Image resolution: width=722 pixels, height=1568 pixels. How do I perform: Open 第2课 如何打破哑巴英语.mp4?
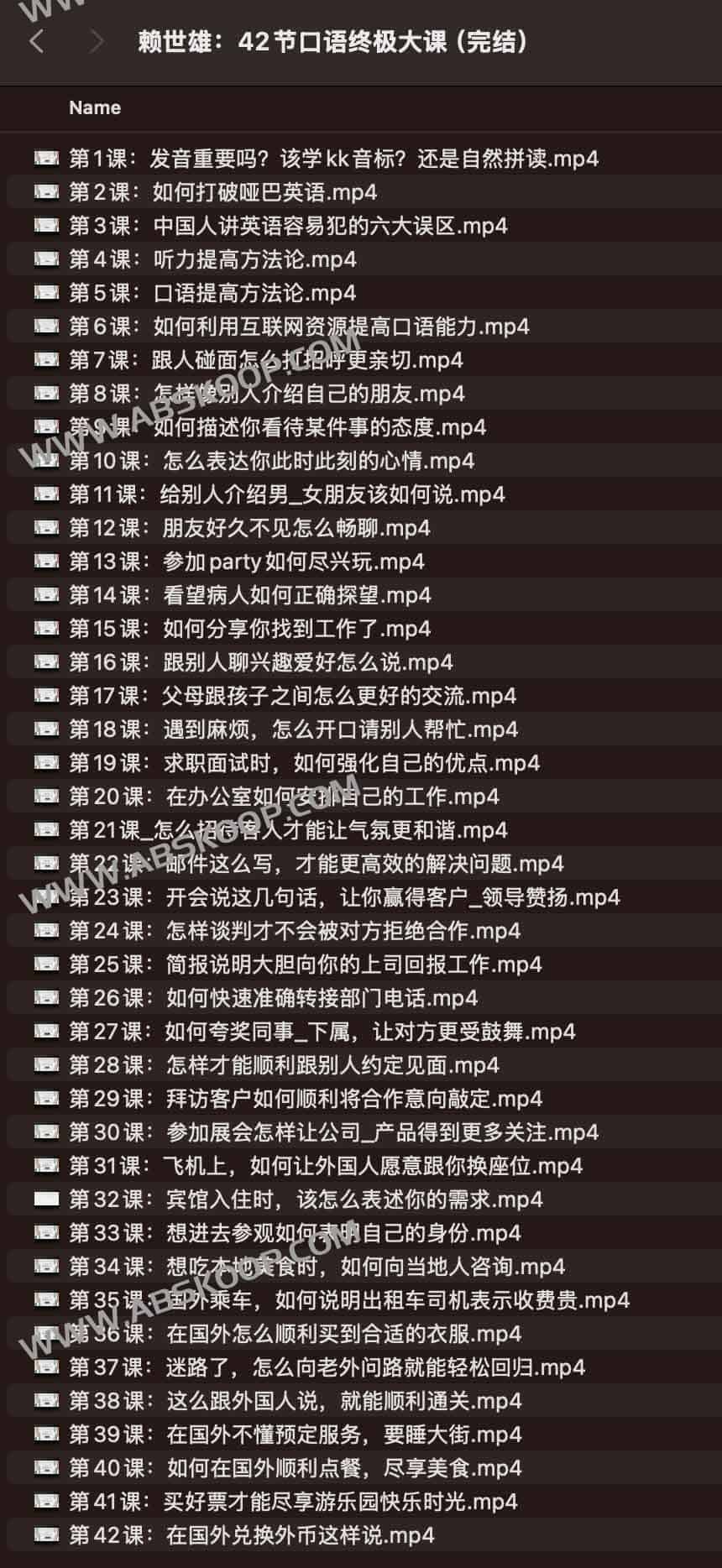point(222,192)
